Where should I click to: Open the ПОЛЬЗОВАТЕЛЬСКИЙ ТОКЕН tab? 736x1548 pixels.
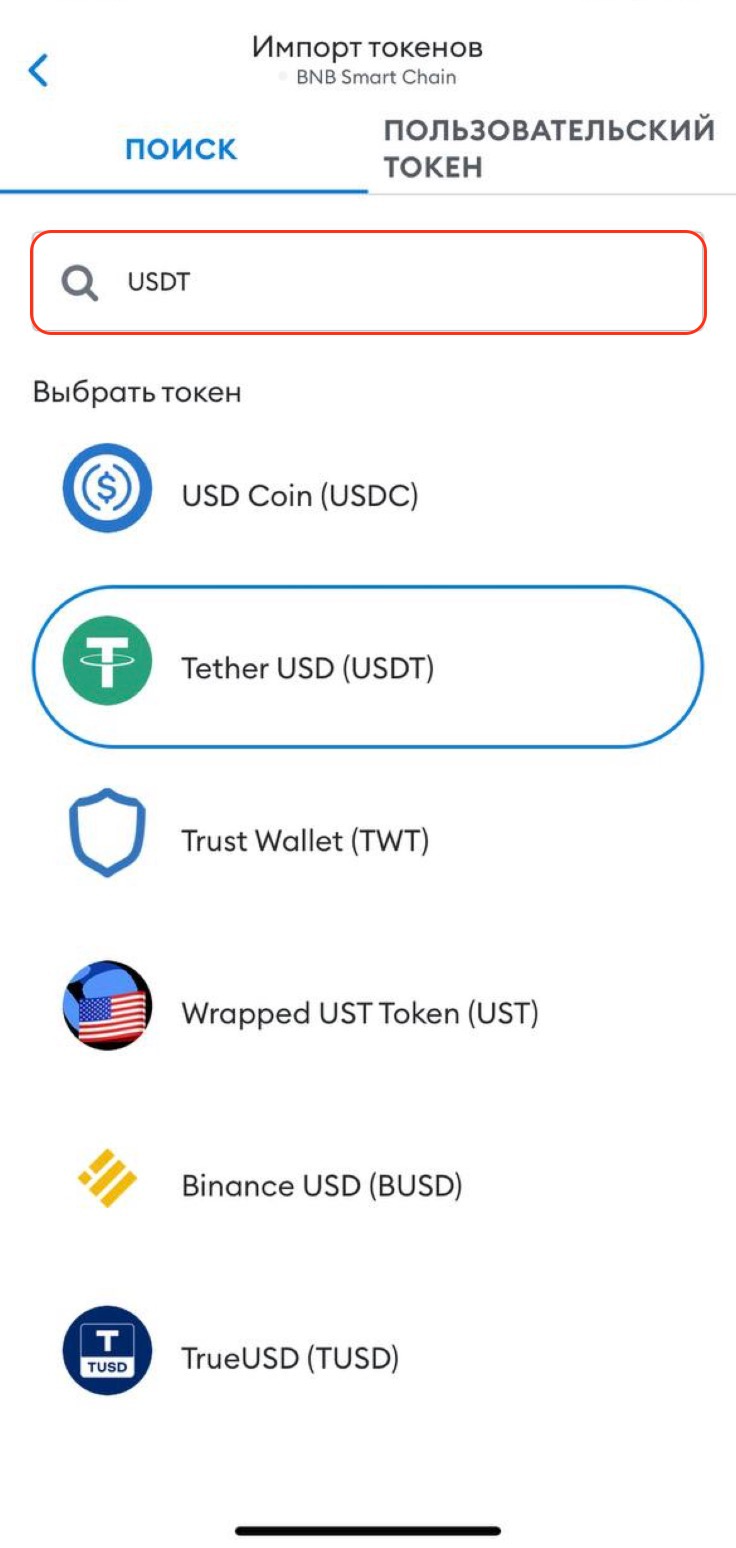pyautogui.click(x=549, y=149)
